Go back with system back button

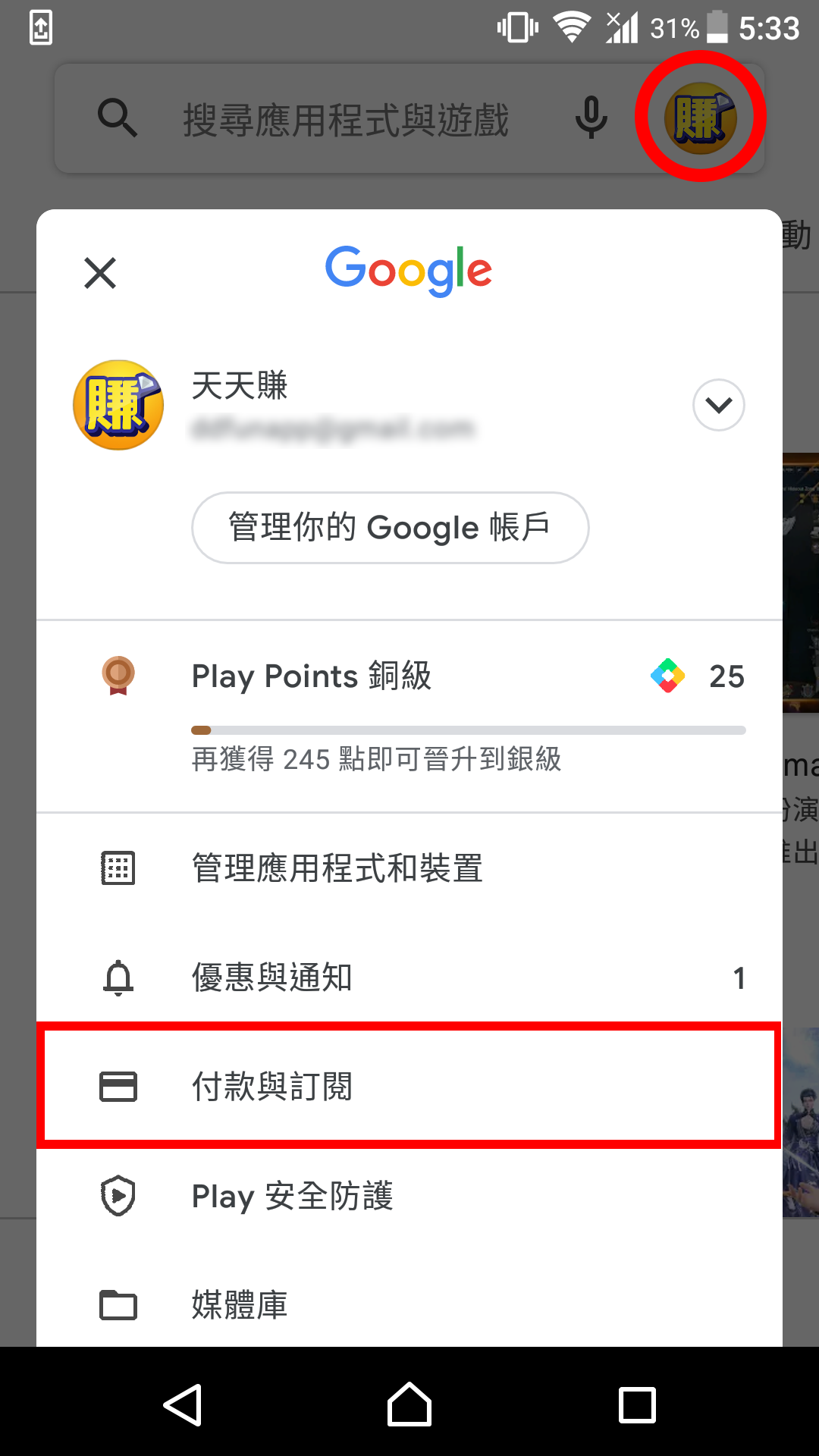point(183,1405)
